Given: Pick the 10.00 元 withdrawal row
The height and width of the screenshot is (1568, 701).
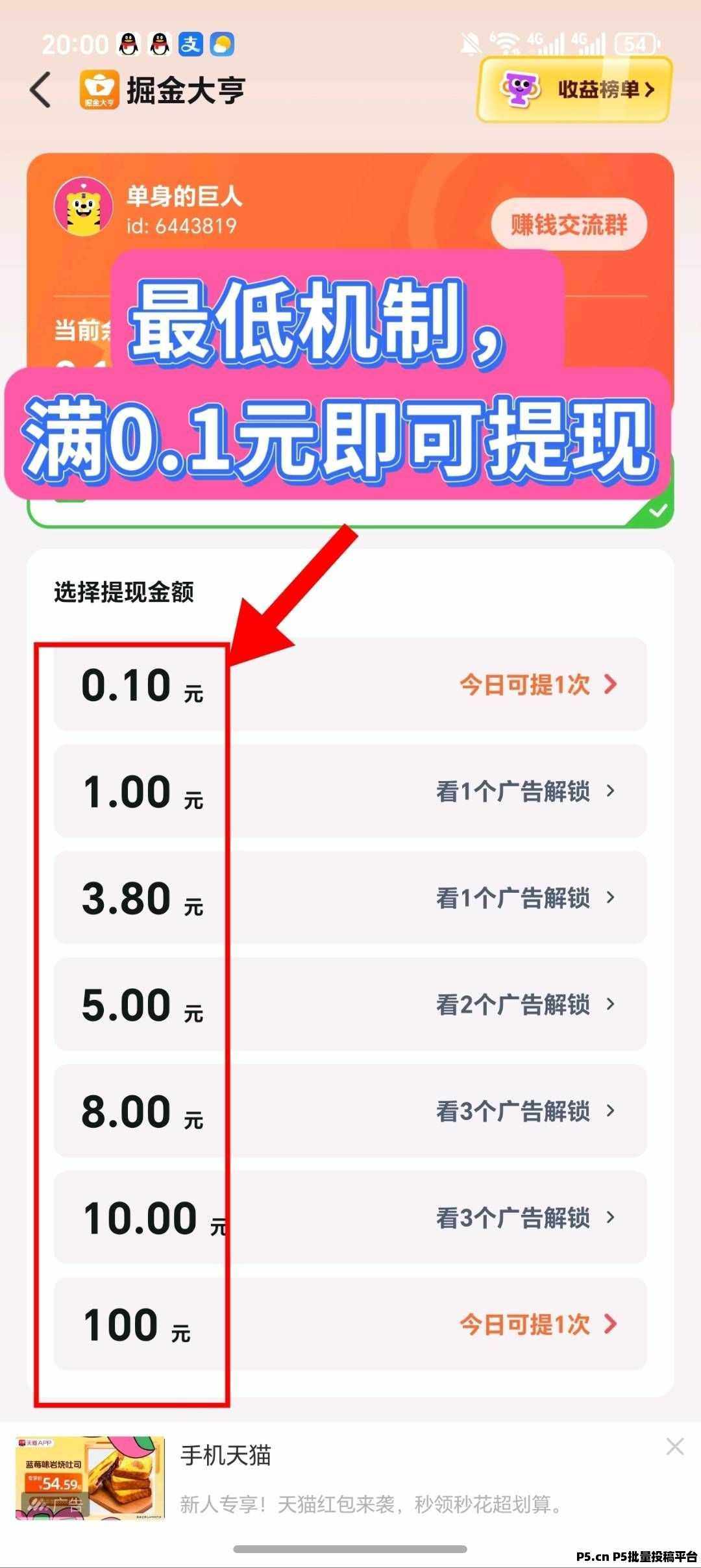Looking at the screenshot, I should pos(350,1217).
